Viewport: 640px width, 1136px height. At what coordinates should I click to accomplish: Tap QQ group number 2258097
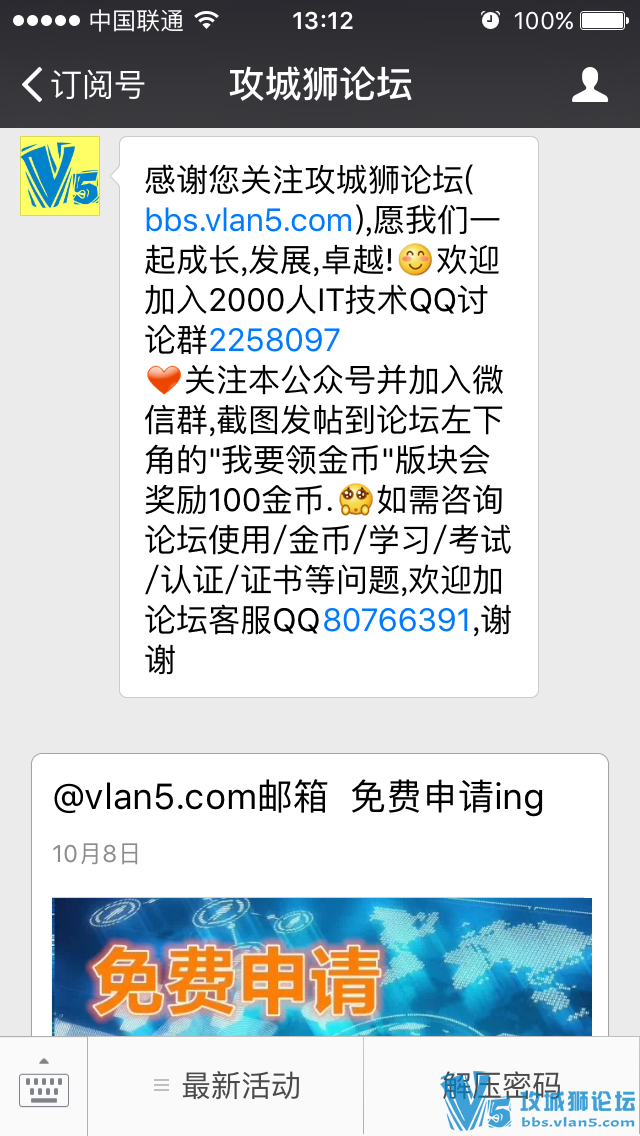tap(275, 340)
